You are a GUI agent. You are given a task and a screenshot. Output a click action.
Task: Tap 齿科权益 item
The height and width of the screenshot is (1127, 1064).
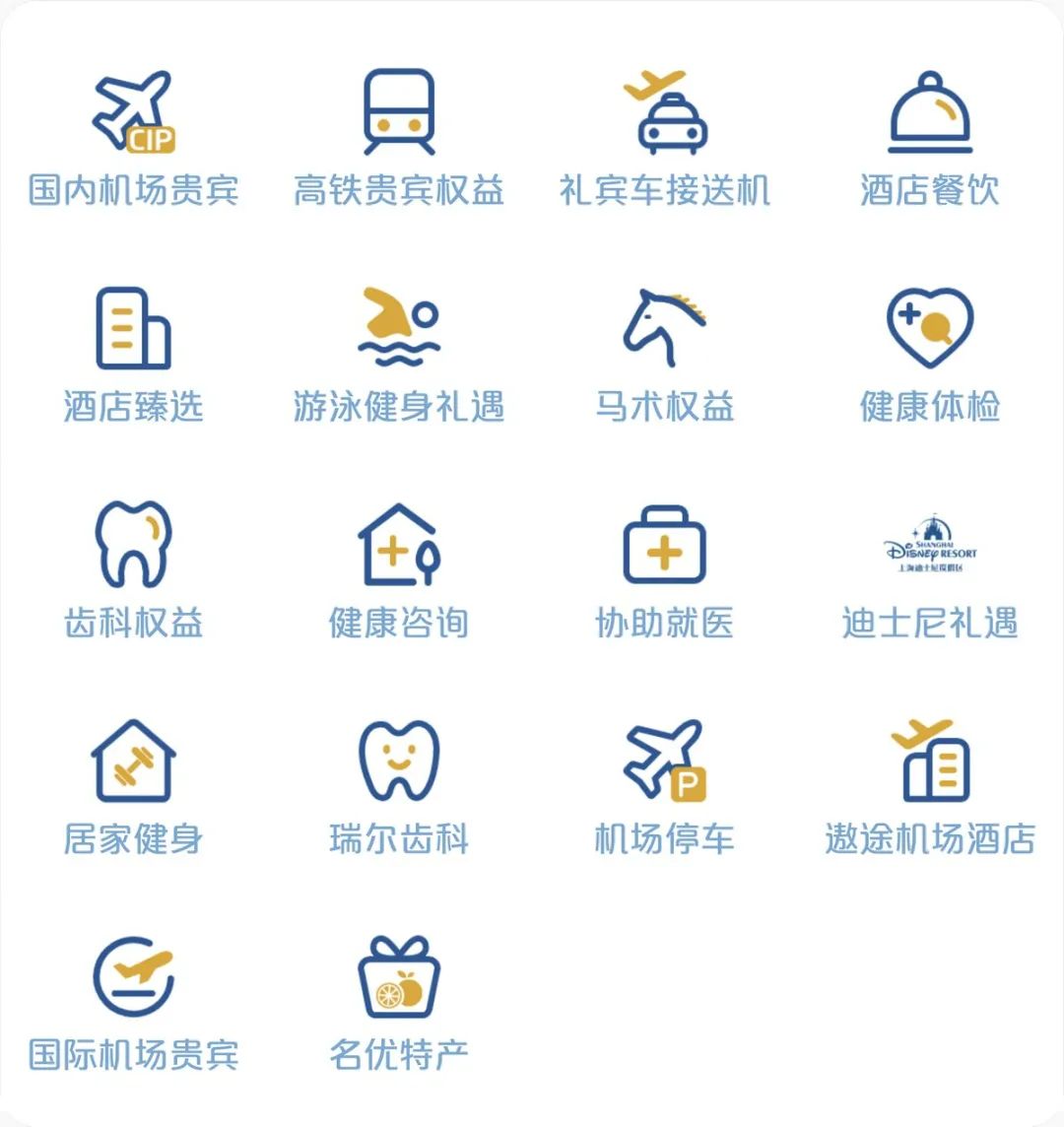tap(133, 571)
